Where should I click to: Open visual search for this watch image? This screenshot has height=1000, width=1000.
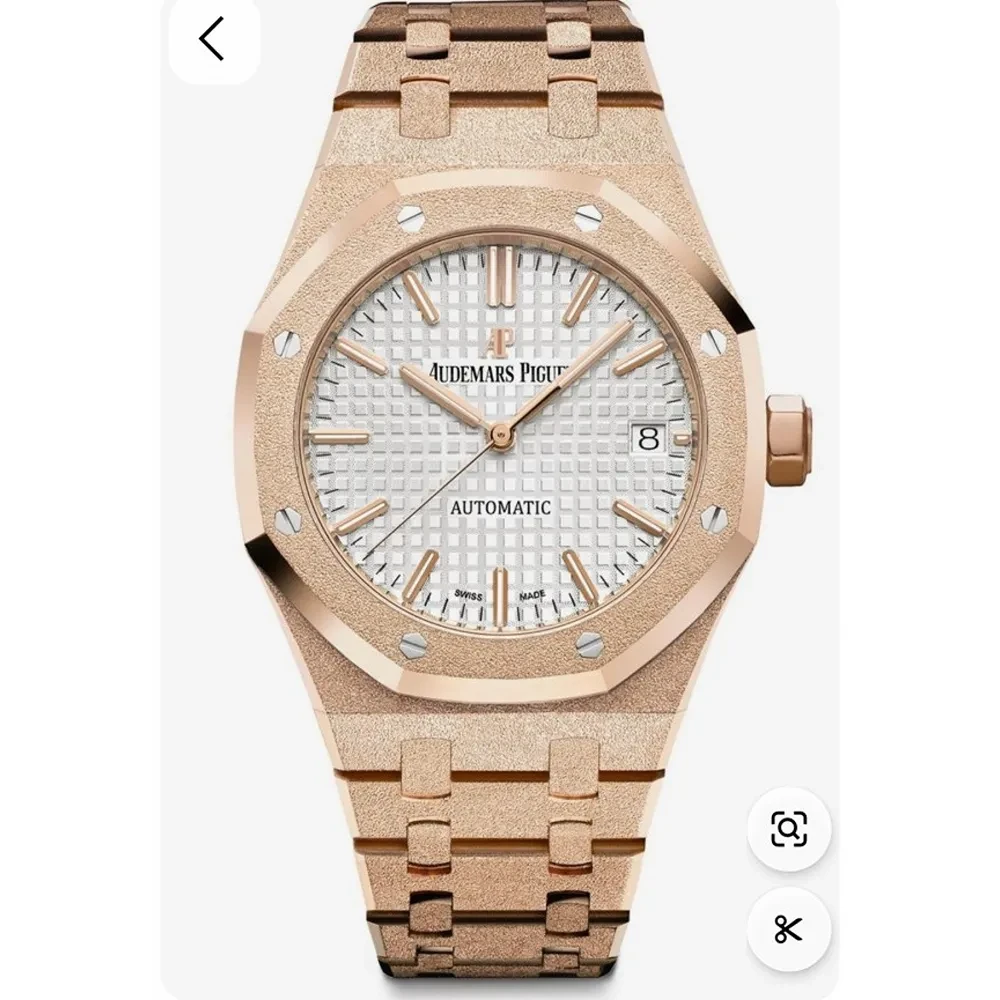click(x=788, y=828)
